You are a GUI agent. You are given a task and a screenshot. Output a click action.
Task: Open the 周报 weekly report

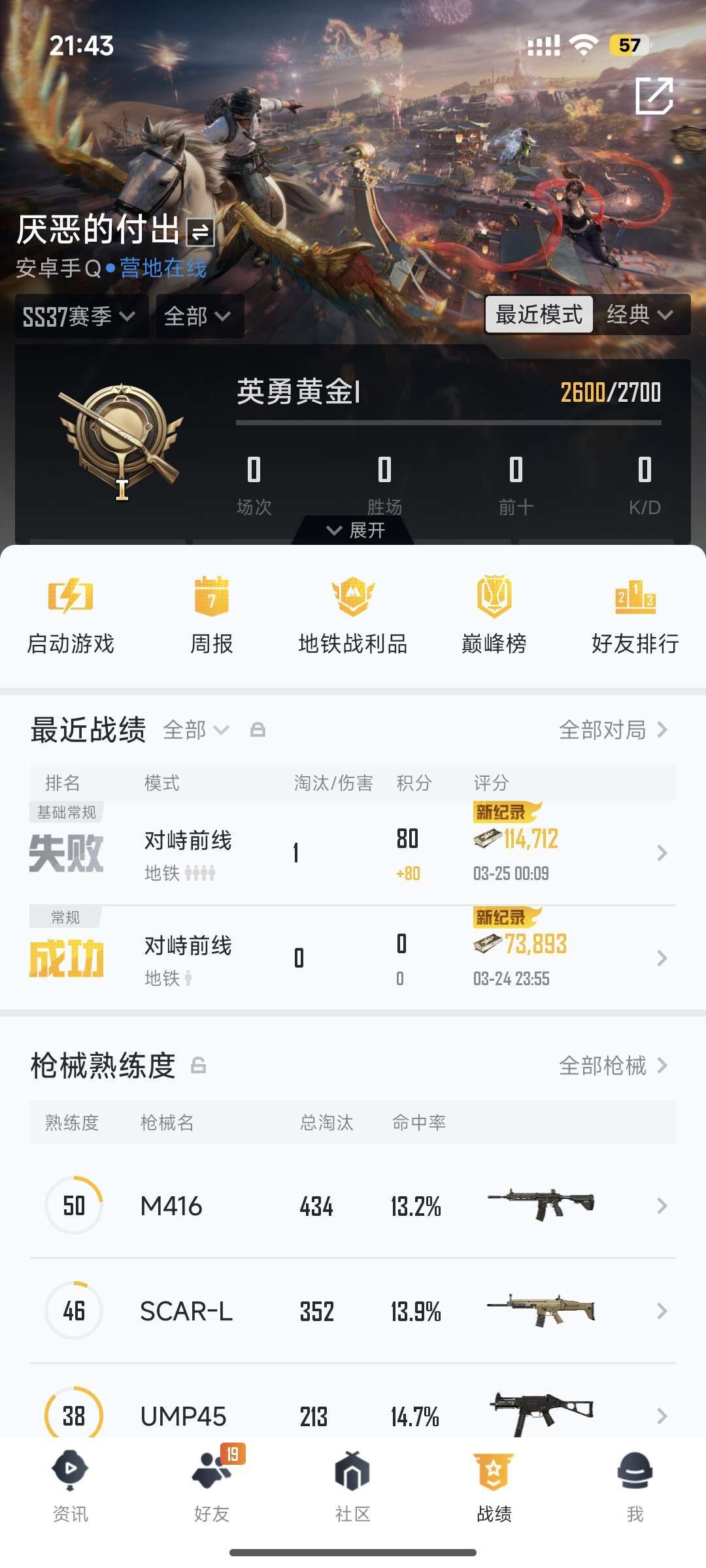[x=211, y=615]
